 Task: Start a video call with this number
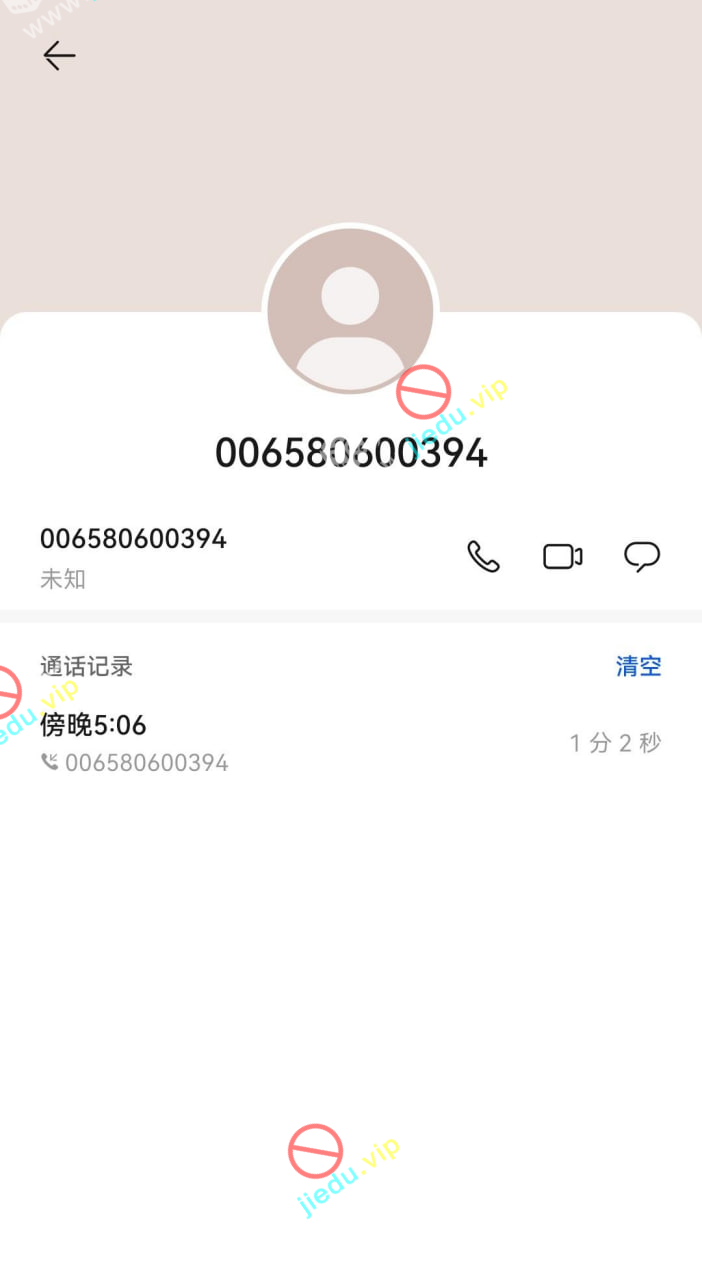coord(562,556)
